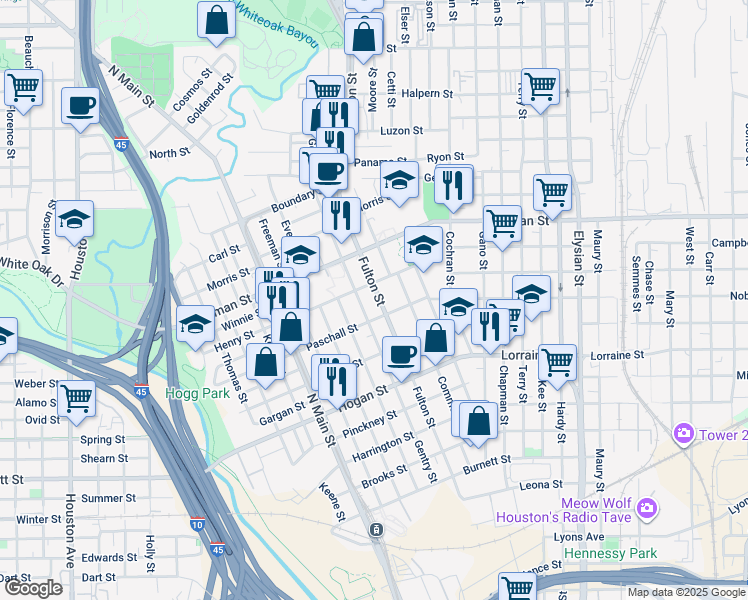Select the shopping bag marker beside Whiteoak Bayou label
Image resolution: width=748 pixels, height=600 pixels.
pos(215,20)
